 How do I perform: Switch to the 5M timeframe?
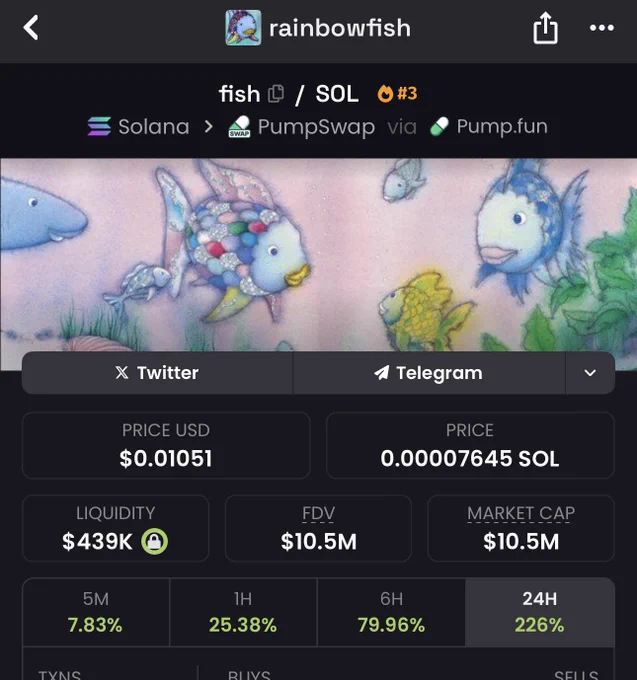96,612
